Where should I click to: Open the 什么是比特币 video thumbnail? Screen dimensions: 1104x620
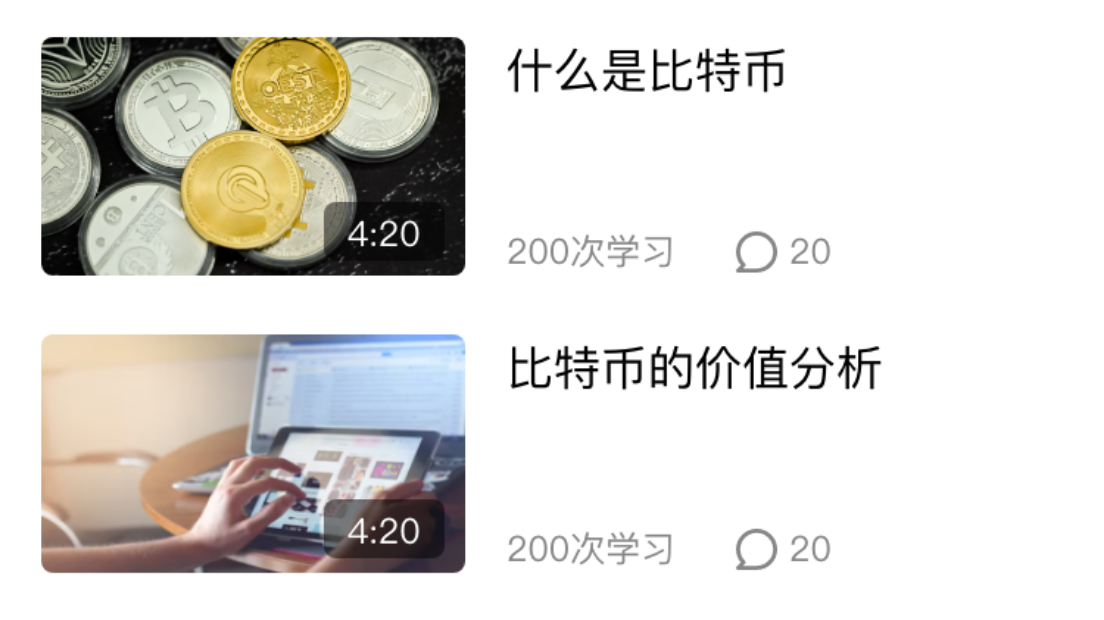click(252, 156)
